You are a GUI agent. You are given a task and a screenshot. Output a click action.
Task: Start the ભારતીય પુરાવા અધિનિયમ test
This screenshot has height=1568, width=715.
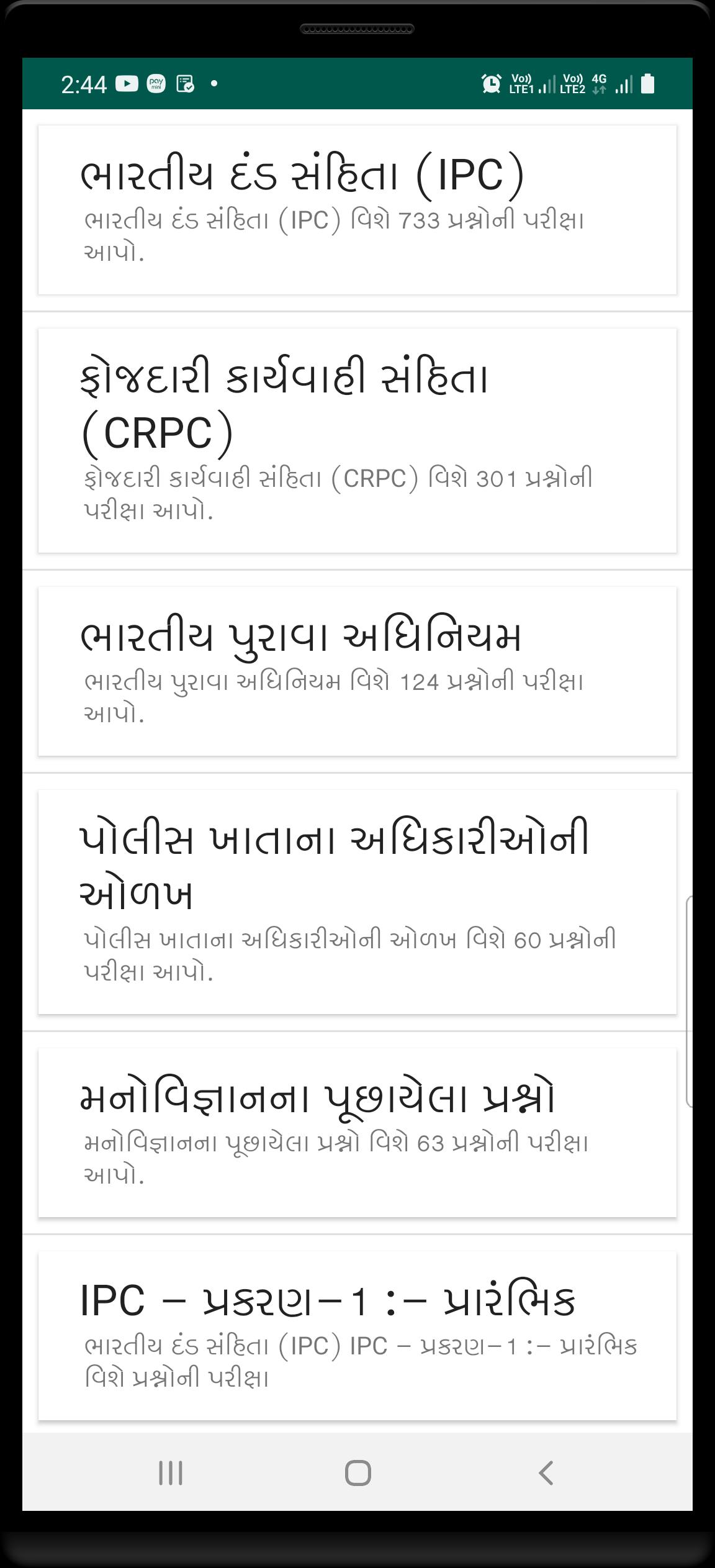pos(357,671)
